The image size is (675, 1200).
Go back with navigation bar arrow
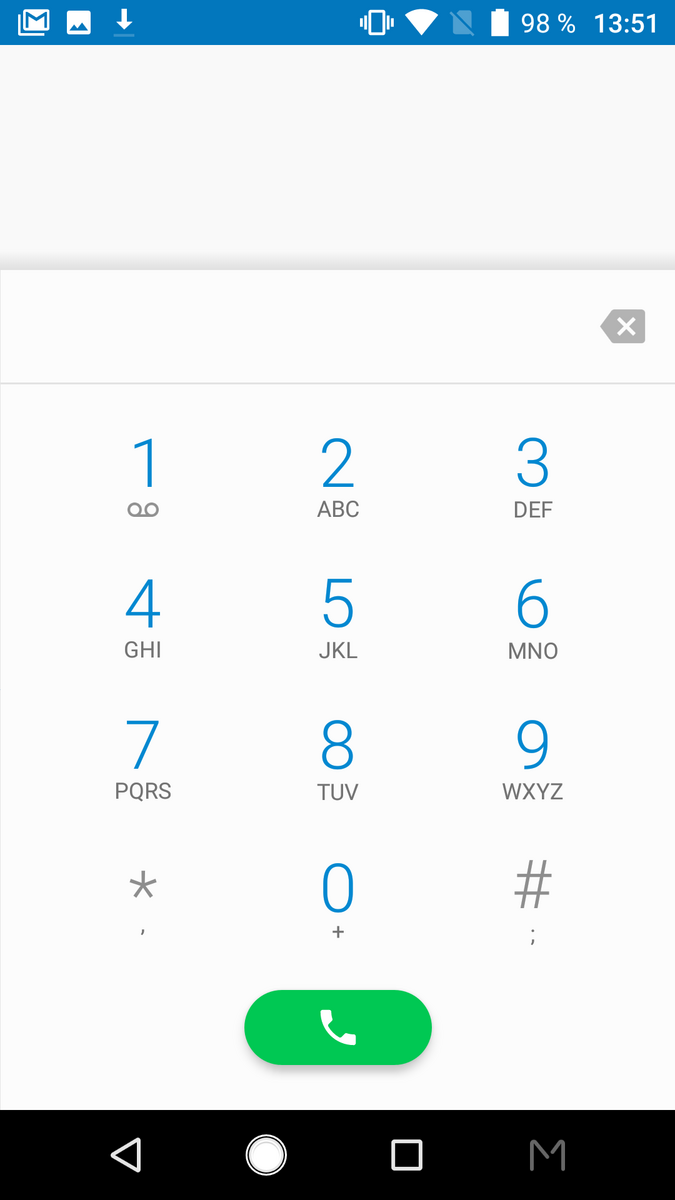(126, 1155)
